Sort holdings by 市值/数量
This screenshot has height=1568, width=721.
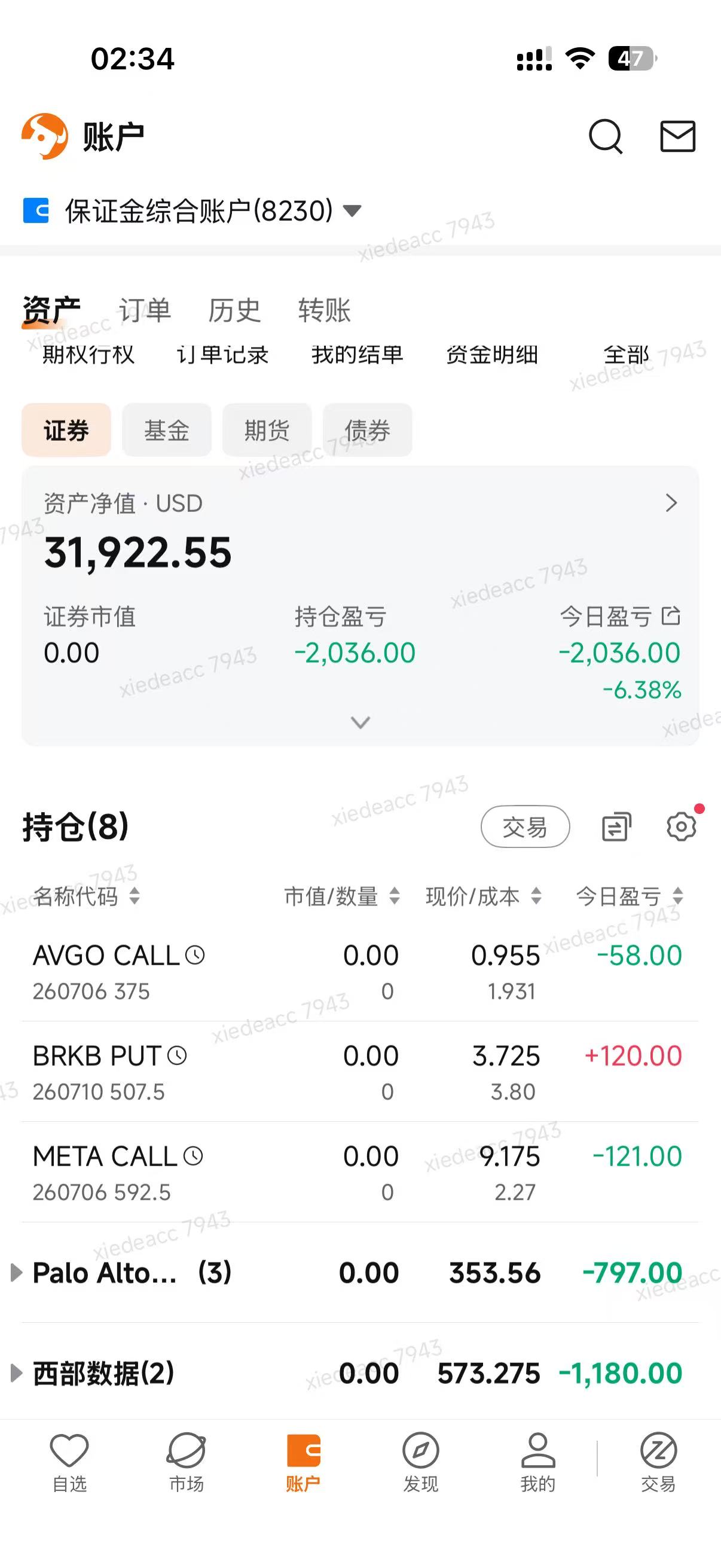point(342,896)
